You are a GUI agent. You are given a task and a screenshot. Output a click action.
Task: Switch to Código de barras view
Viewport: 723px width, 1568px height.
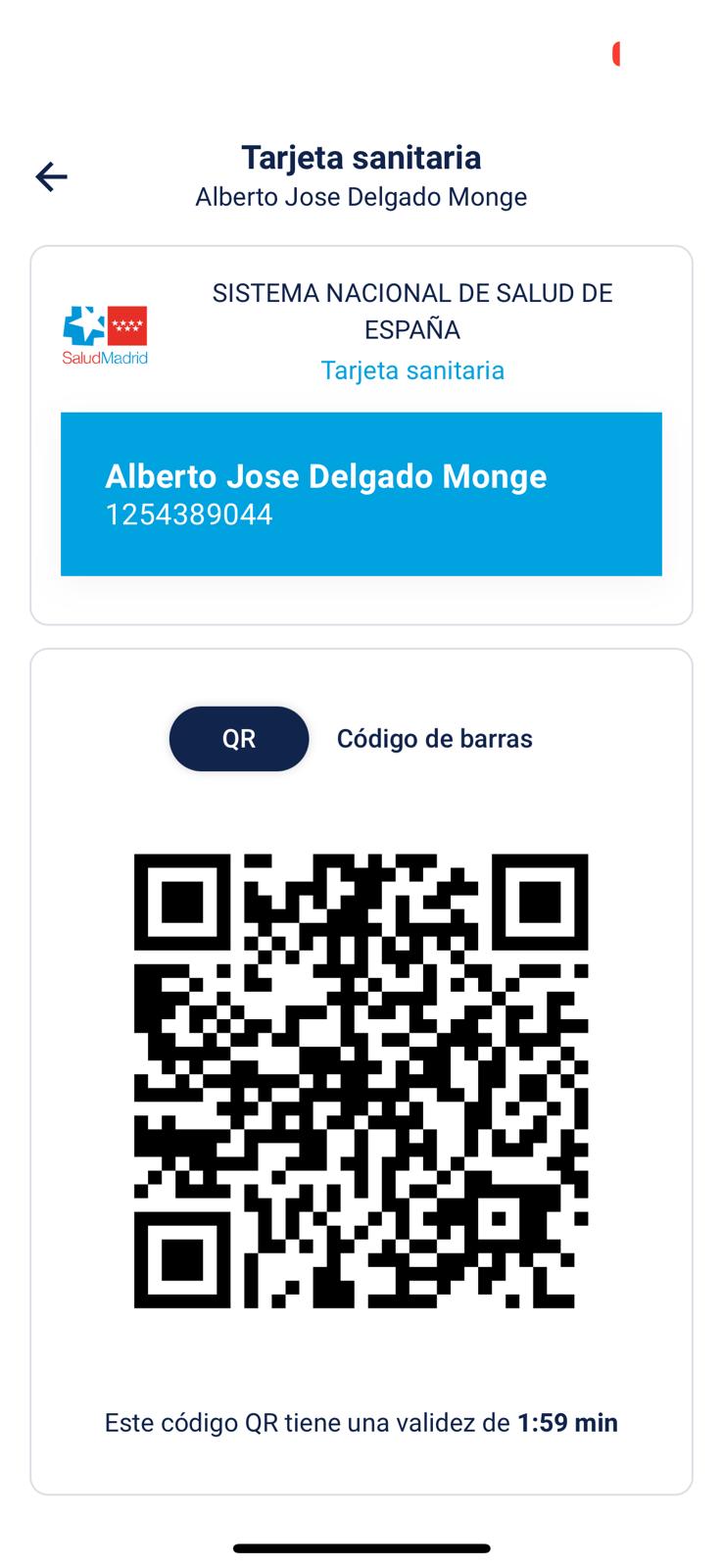[x=435, y=738]
